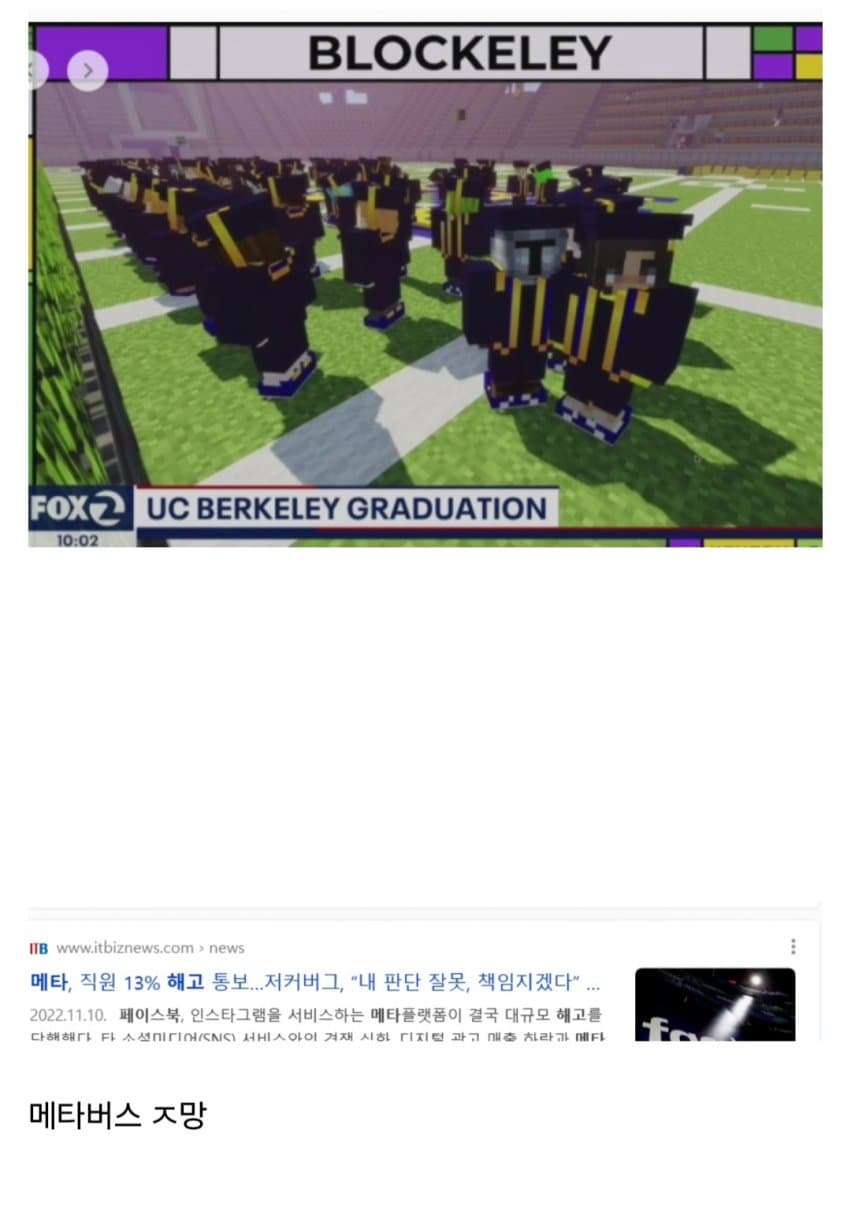Expand the news breadcrumb arrow after itbiznews.com
This screenshot has height=1214, width=850.
pyautogui.click(x=204, y=947)
